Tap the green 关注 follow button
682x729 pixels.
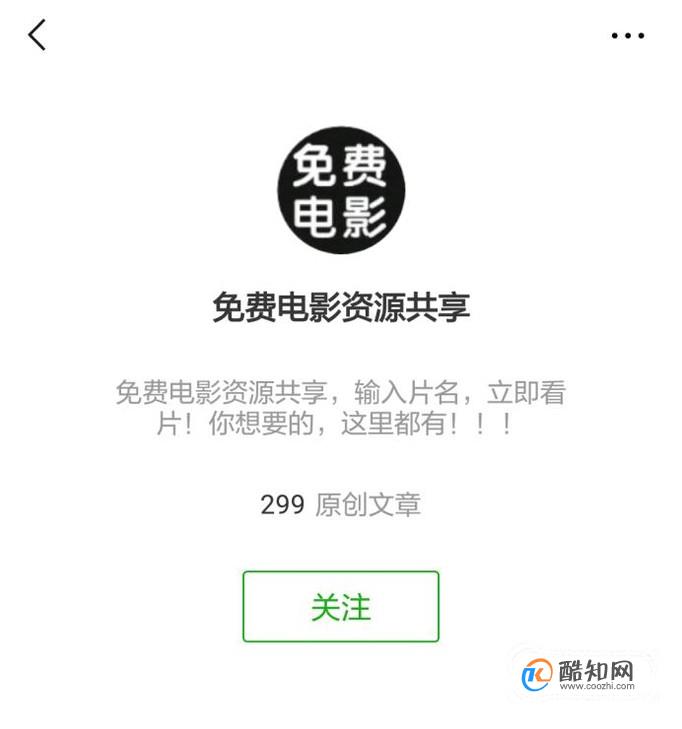[340, 606]
